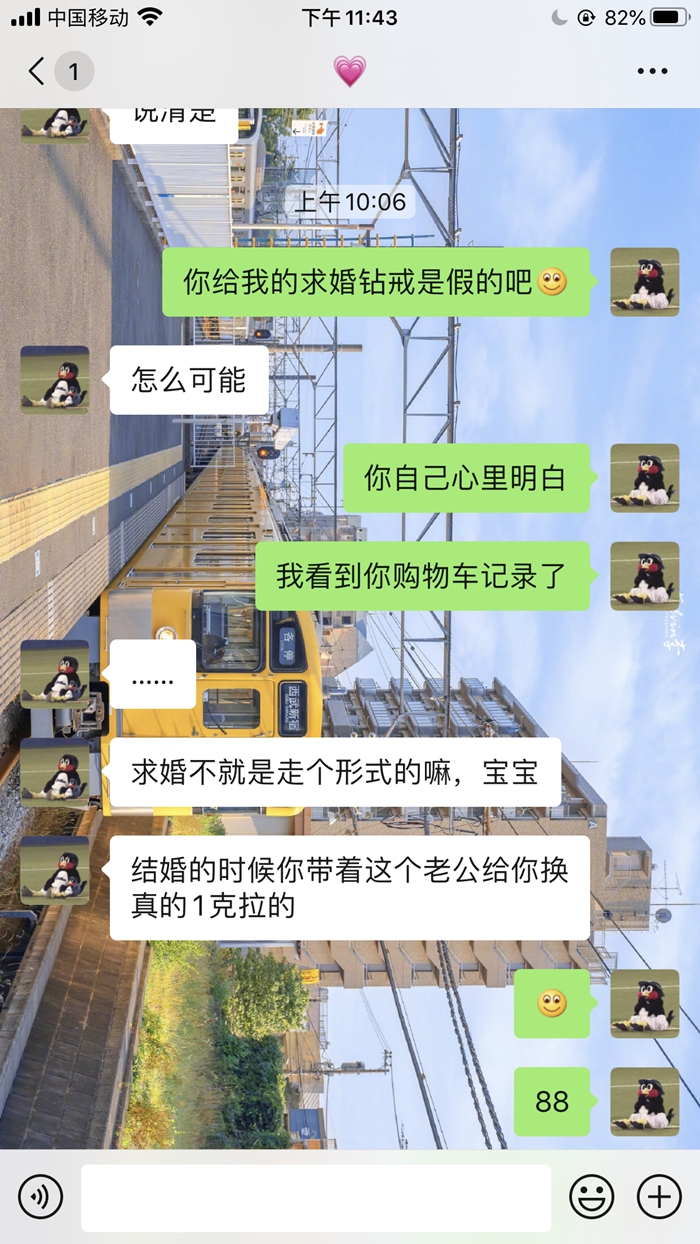Tap my avatar beside the 88 message
The width and height of the screenshot is (700, 1244).
644,1101
